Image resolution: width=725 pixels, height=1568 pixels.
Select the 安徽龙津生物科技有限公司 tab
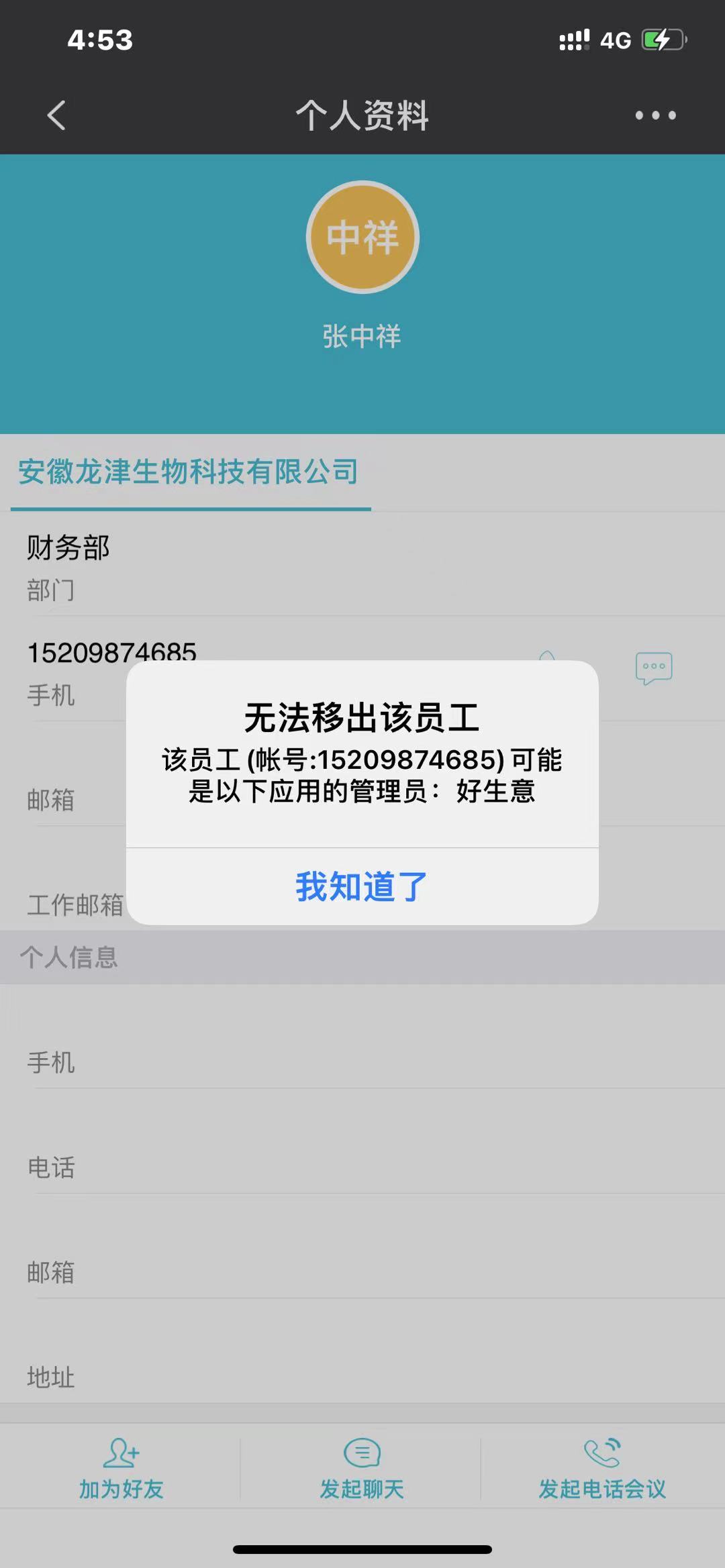pos(189,472)
